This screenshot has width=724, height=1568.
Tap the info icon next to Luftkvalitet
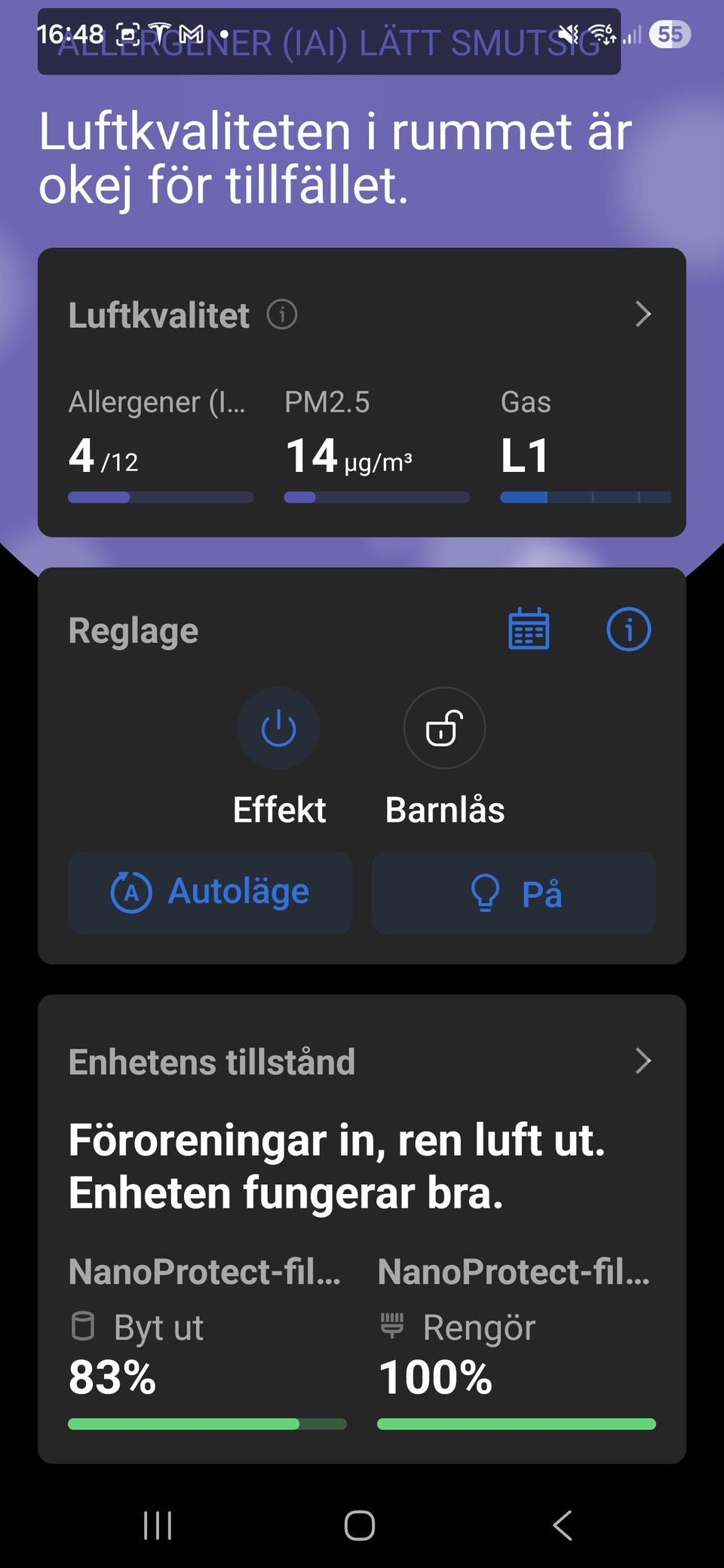click(282, 314)
